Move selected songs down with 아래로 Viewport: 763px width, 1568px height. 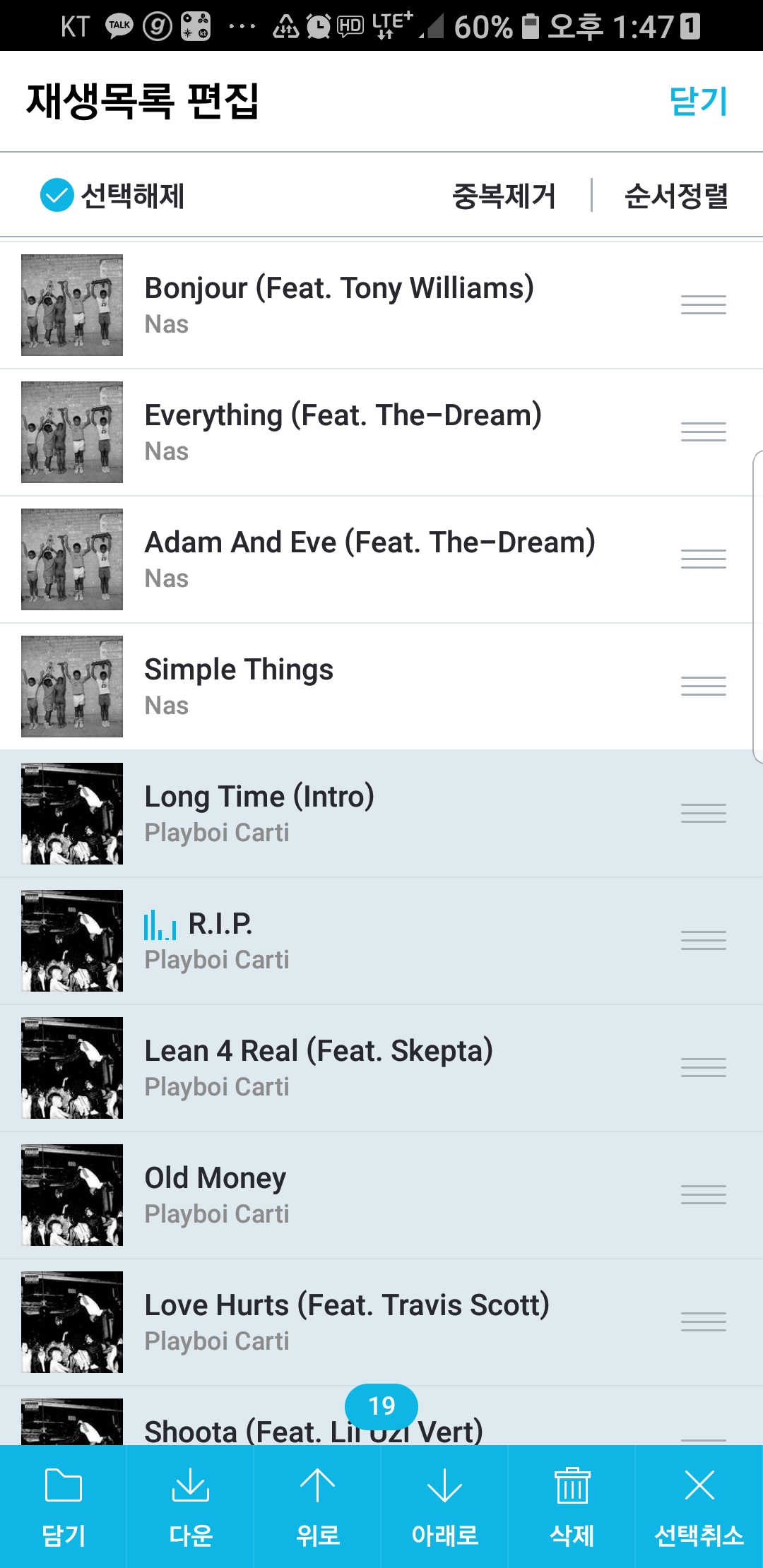[x=445, y=1506]
